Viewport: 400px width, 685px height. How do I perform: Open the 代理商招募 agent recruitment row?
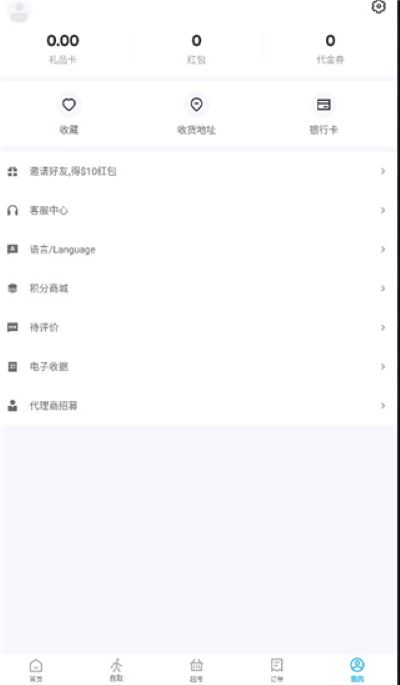[197, 406]
